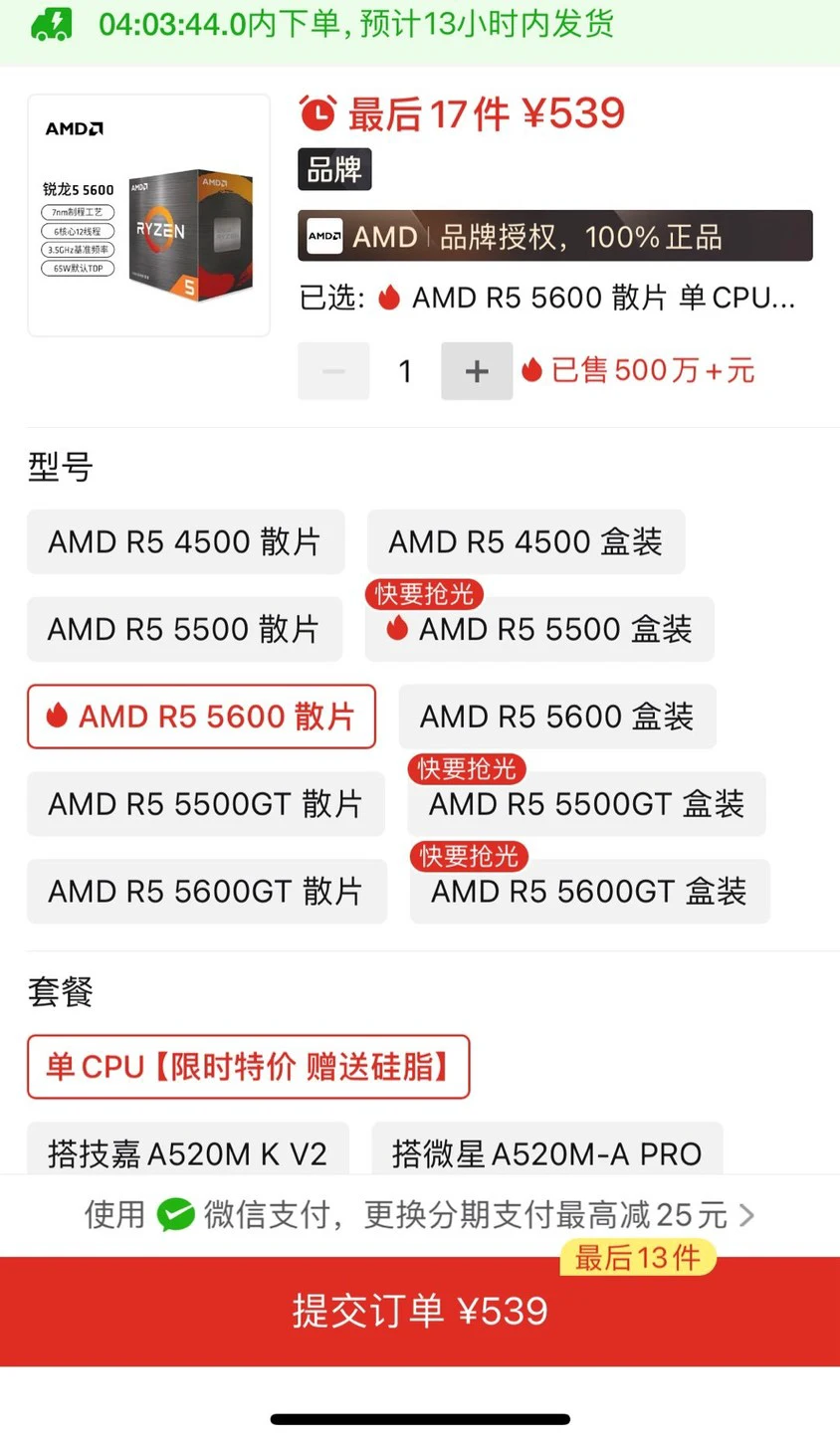840x1443 pixels.
Task: Select AMD R5 5500GT 盒装 option
Action: pos(586,804)
